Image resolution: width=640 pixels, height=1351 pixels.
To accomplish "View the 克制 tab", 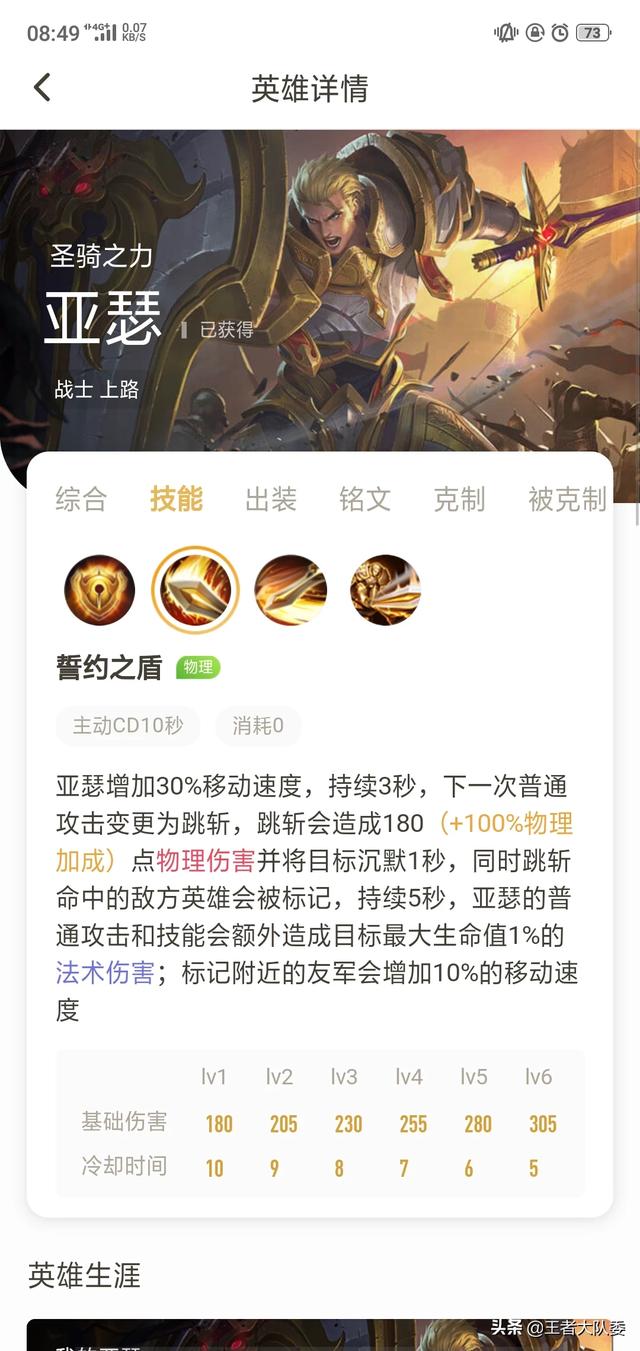I will point(459,499).
